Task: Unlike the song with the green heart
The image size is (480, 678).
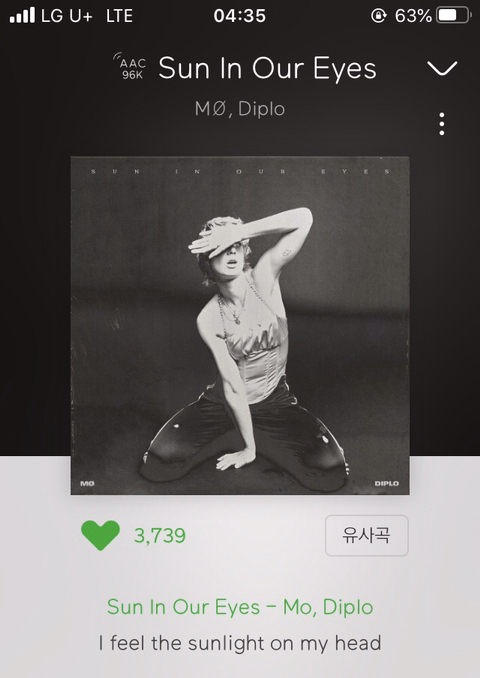Action: pyautogui.click(x=100, y=535)
